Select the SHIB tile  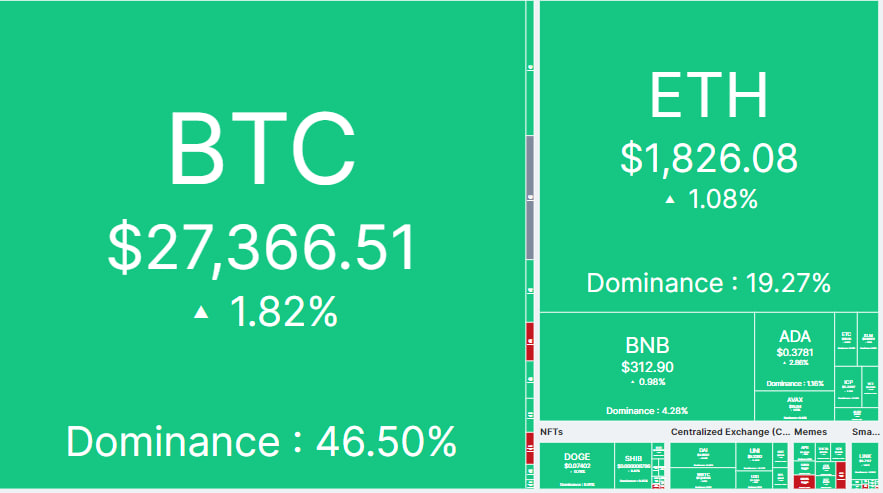tap(632, 465)
